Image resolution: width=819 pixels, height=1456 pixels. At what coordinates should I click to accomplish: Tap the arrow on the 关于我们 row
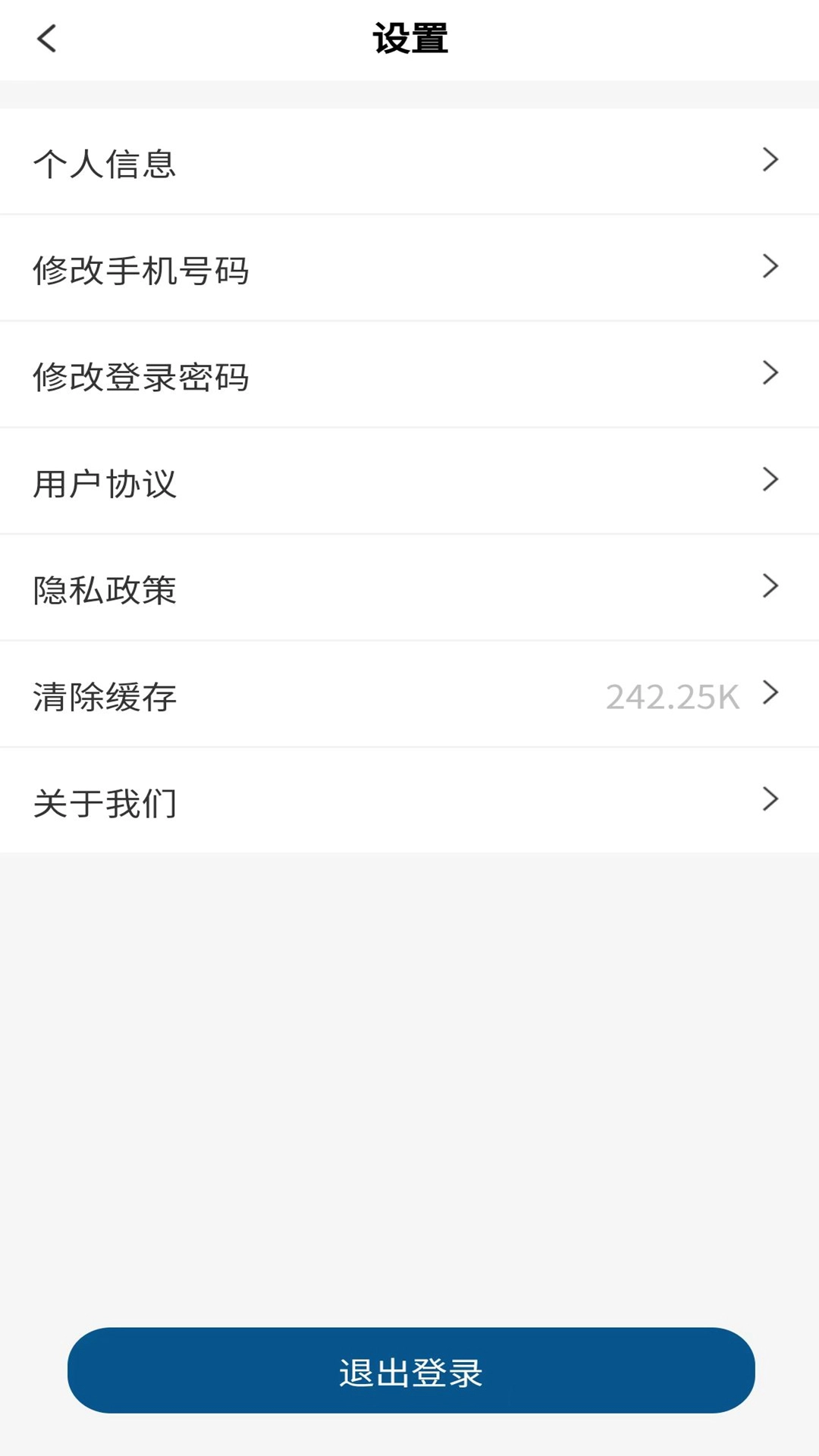click(x=772, y=799)
